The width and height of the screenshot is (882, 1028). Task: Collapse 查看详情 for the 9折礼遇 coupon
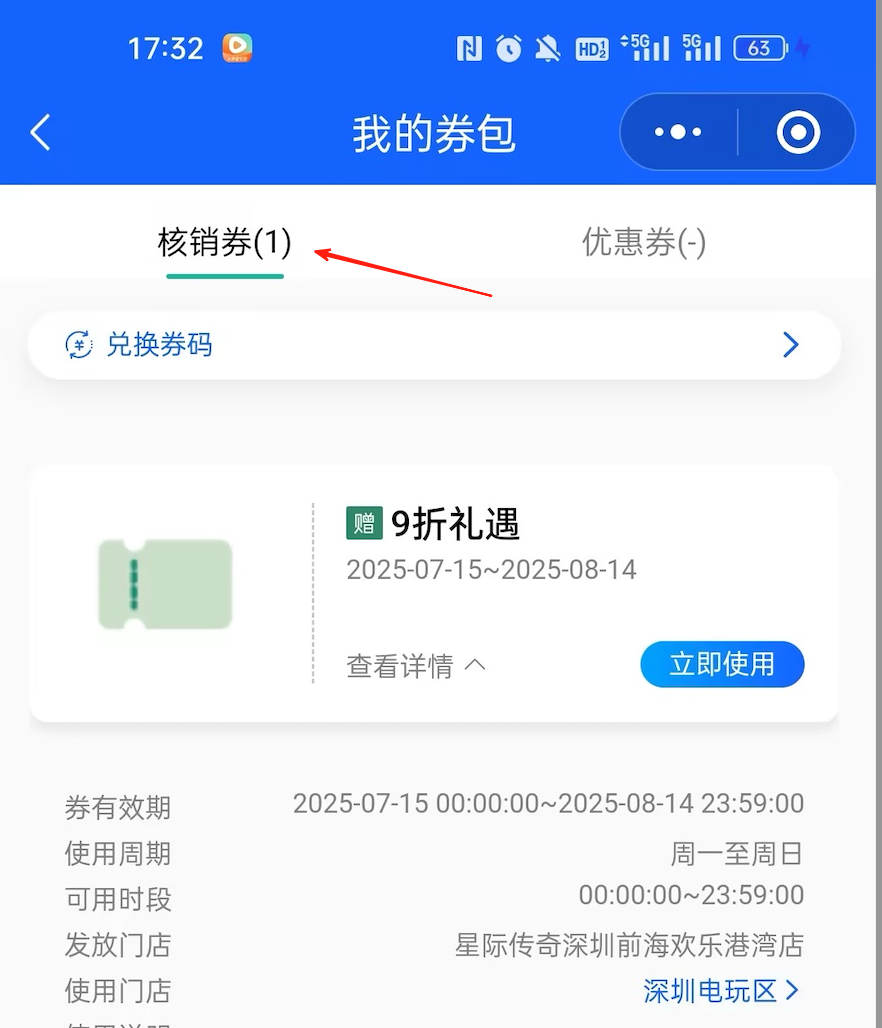click(x=416, y=666)
